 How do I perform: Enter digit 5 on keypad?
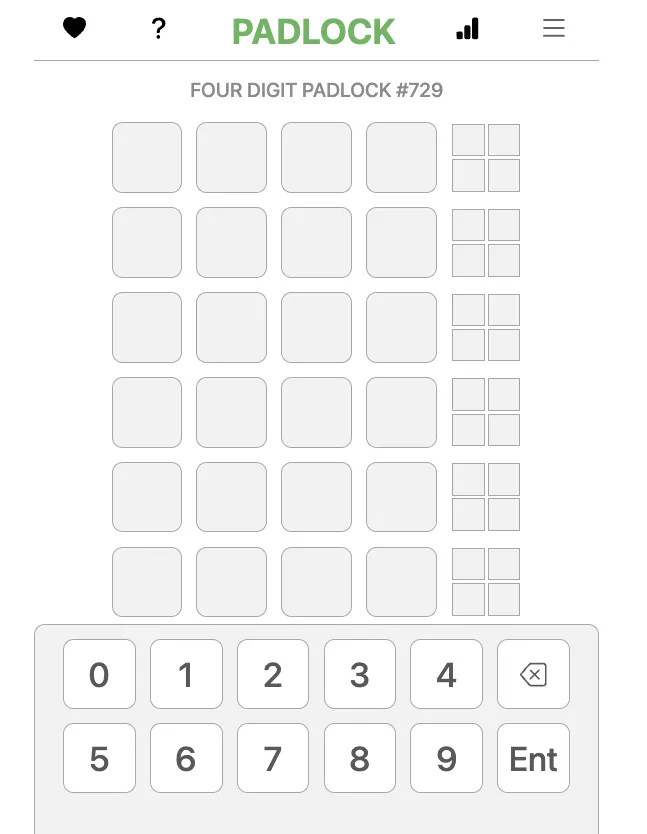tap(99, 759)
